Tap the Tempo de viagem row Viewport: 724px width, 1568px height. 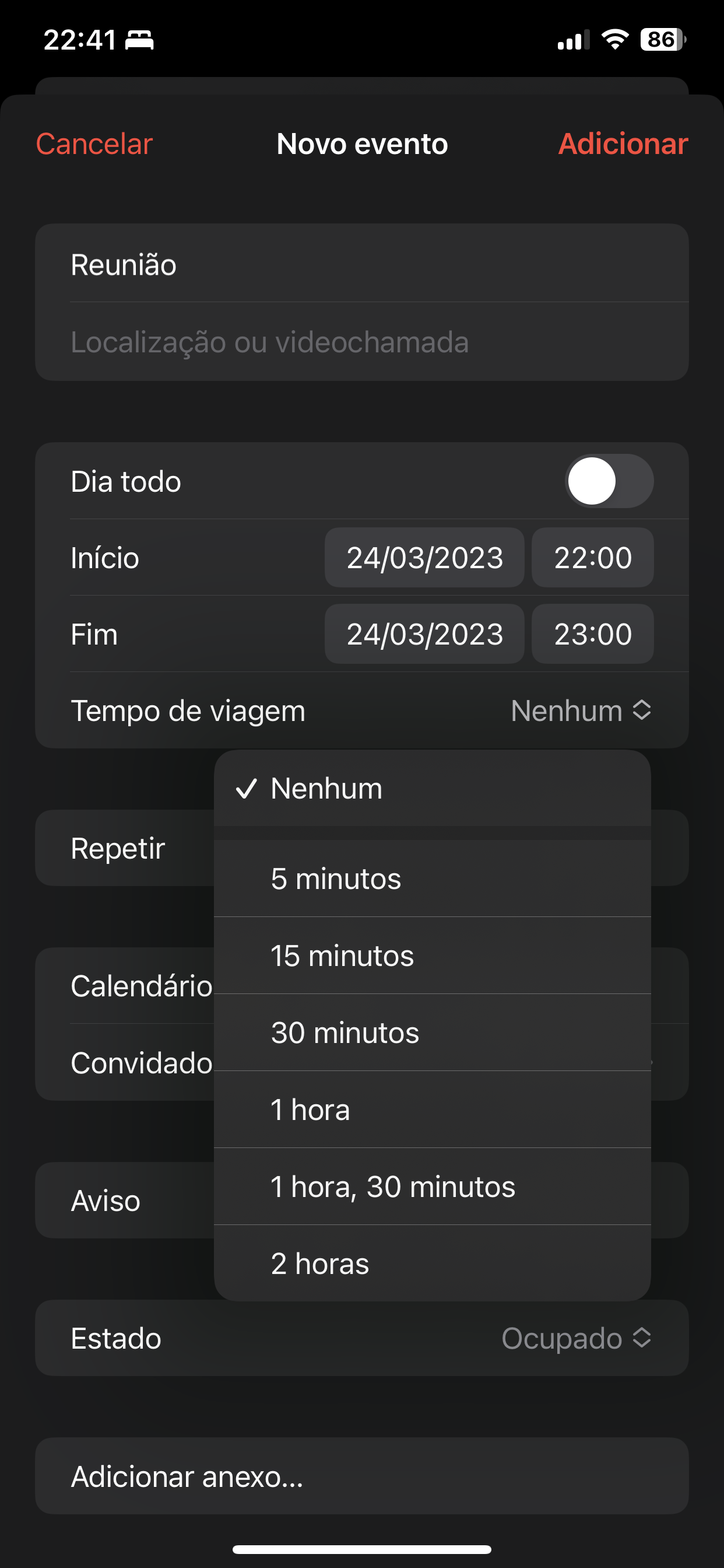pos(361,711)
